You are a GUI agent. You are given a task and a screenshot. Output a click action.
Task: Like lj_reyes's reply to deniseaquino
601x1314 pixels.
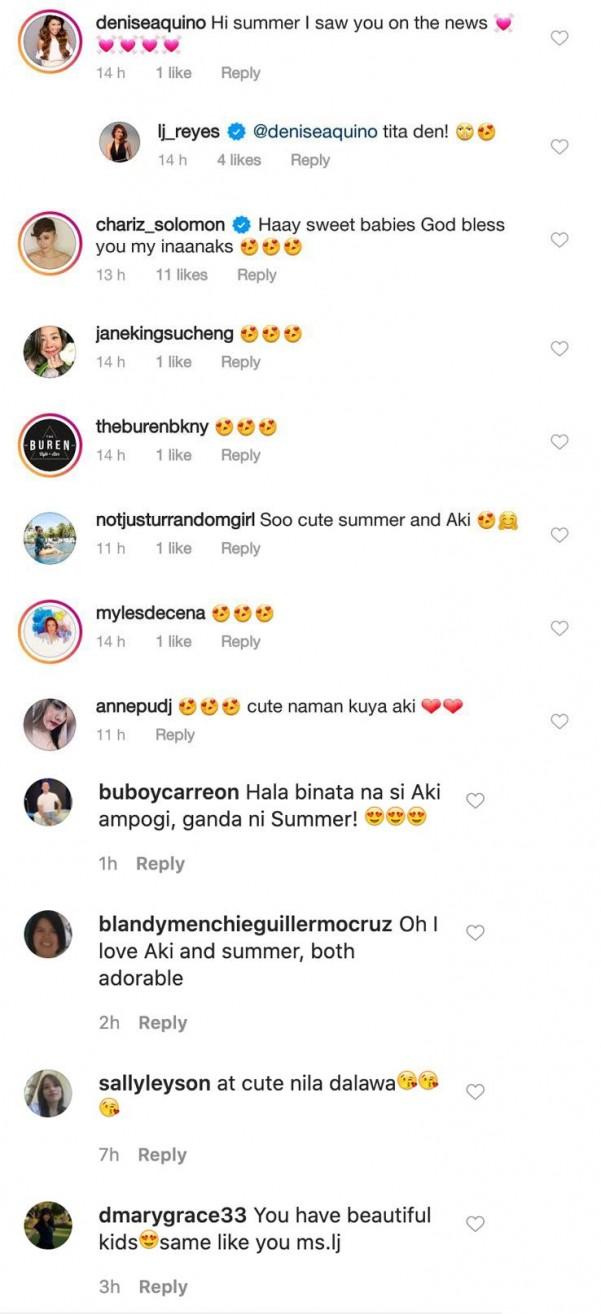560,147
